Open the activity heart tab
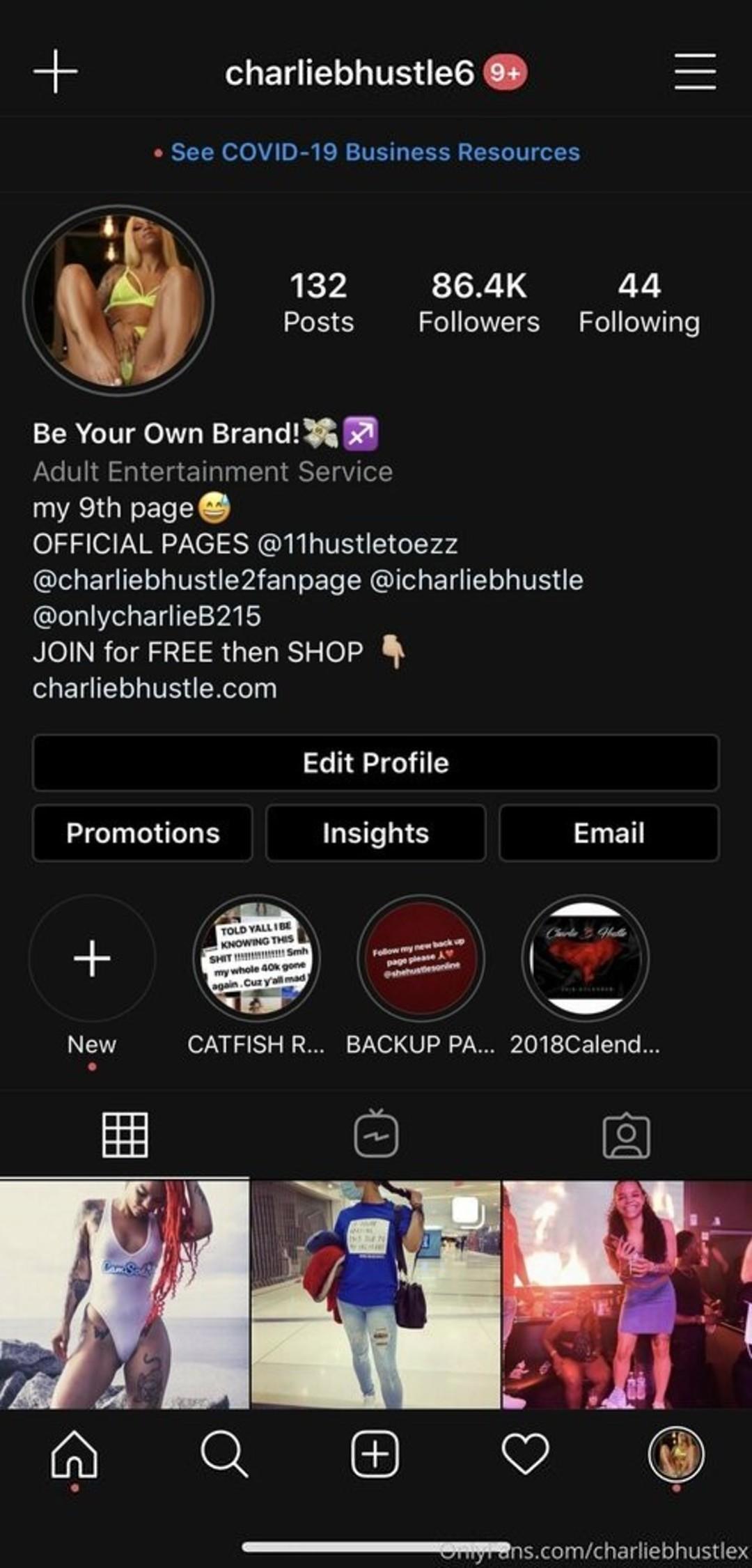The height and width of the screenshot is (1568, 752). 525,1454
